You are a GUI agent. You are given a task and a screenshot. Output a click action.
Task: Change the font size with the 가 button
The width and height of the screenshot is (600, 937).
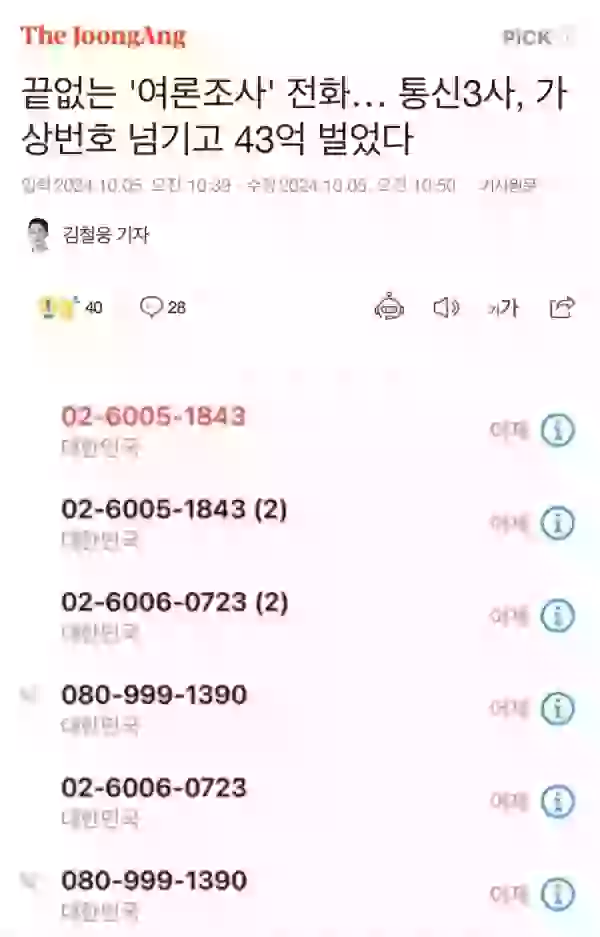503,308
